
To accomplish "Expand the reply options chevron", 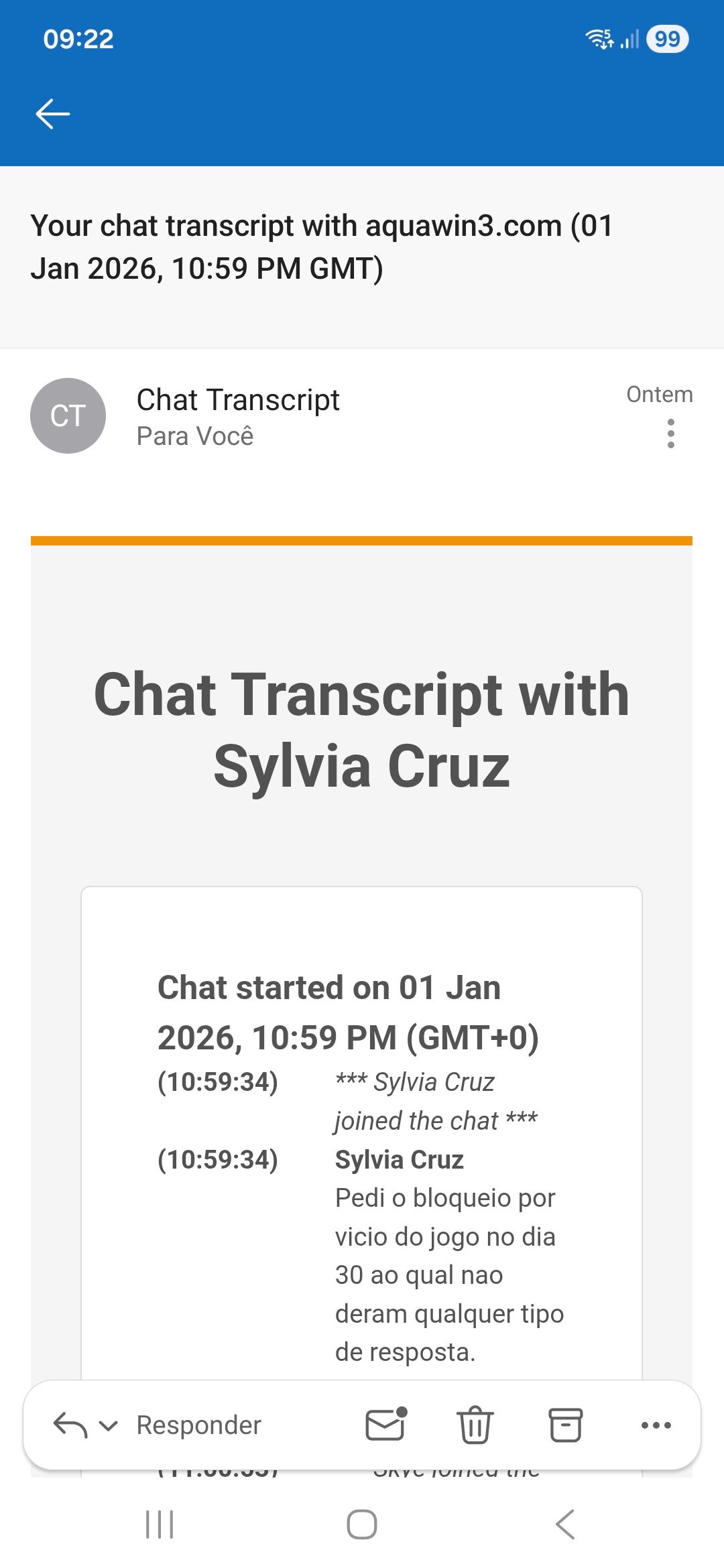I will 109,1425.
